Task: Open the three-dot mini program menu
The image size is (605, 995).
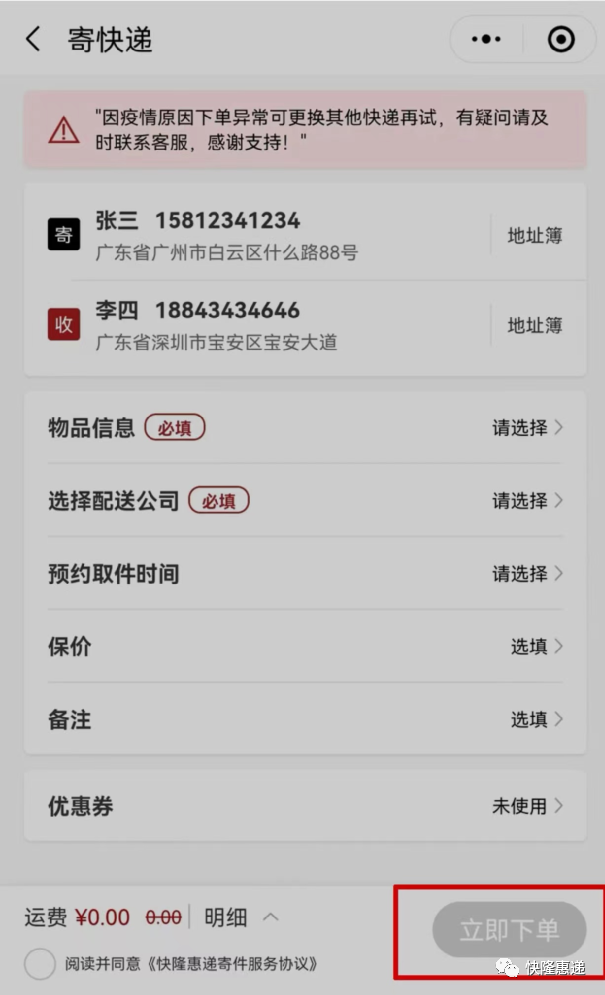Action: pos(486,39)
